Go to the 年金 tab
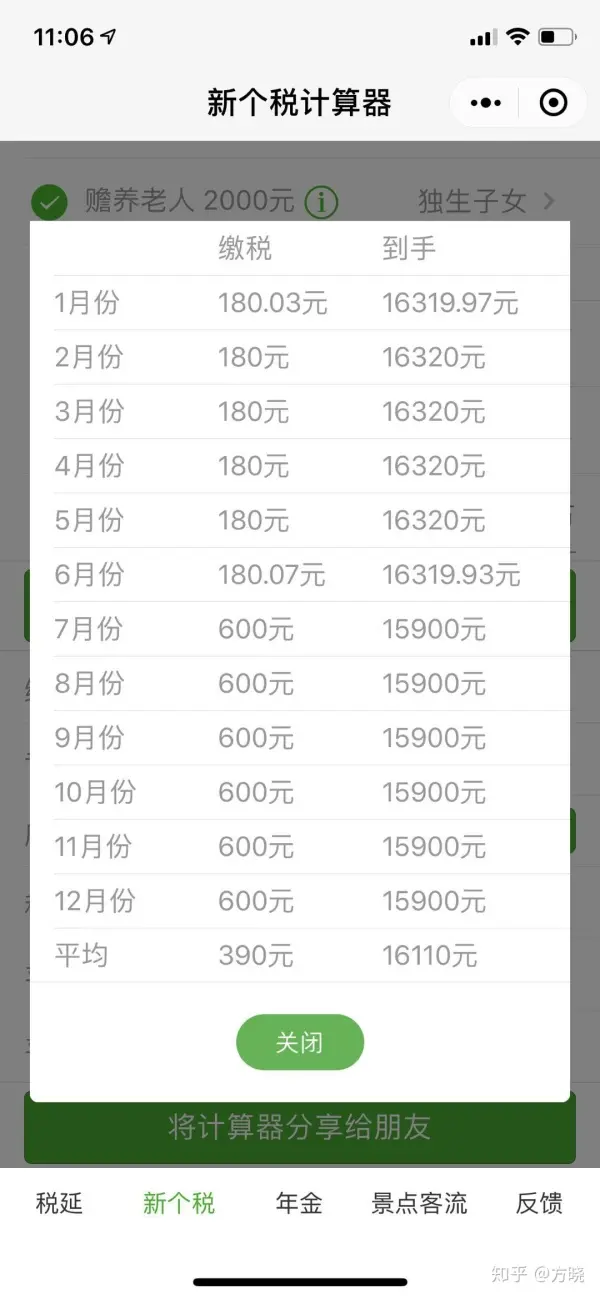The height and width of the screenshot is (1299, 600). point(299,1203)
